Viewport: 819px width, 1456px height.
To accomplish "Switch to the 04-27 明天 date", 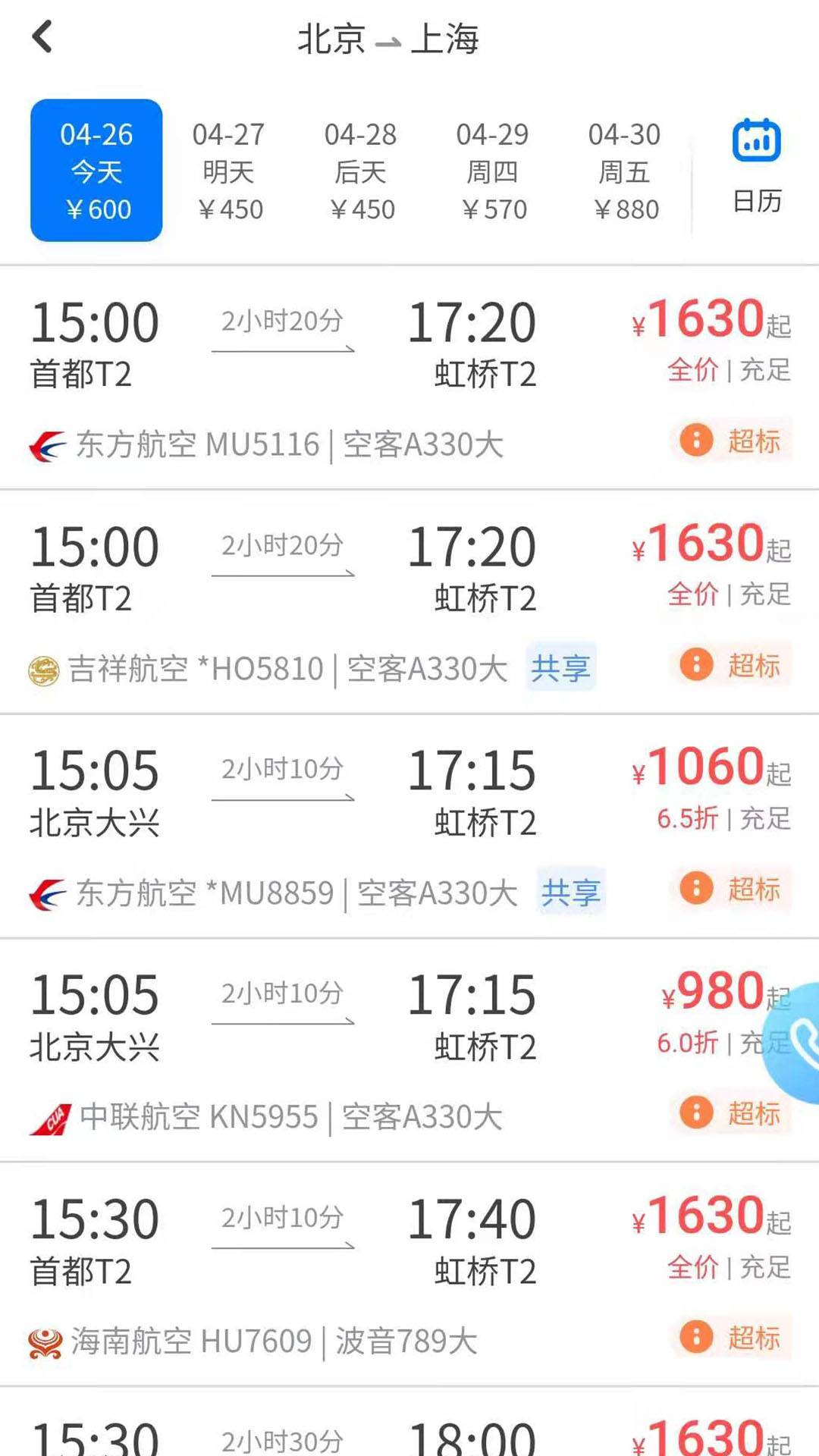I will coord(228,171).
